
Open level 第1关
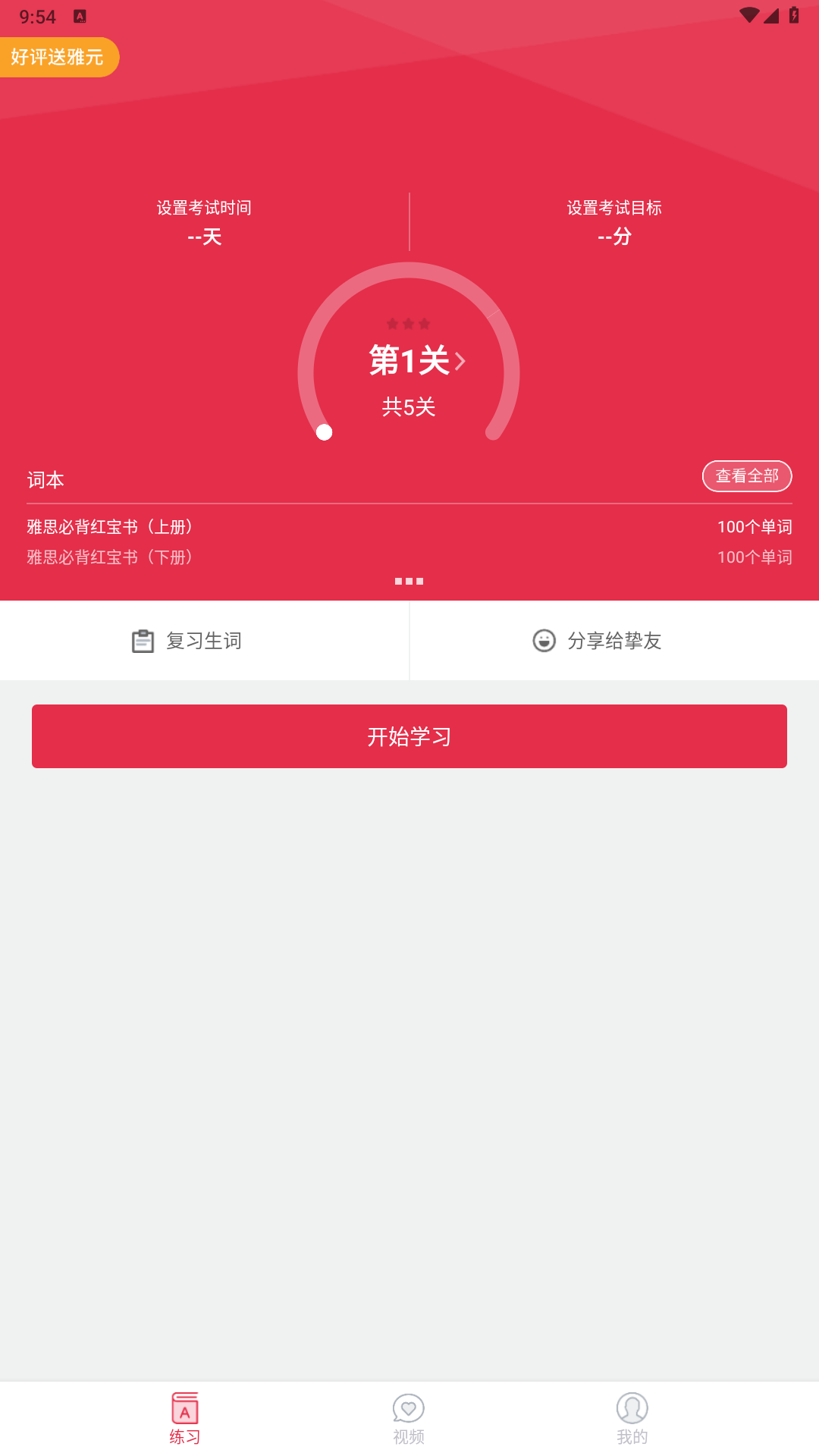click(416, 361)
